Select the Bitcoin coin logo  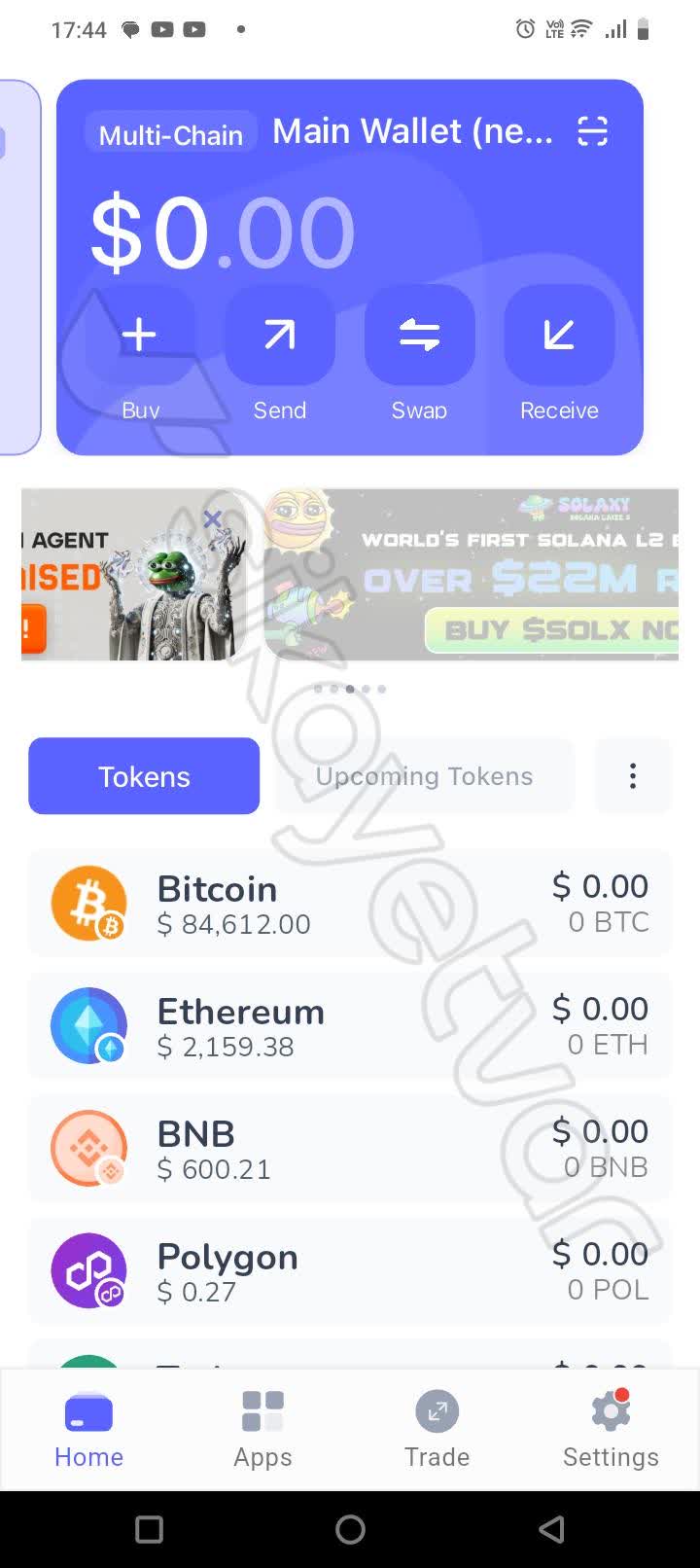click(88, 903)
